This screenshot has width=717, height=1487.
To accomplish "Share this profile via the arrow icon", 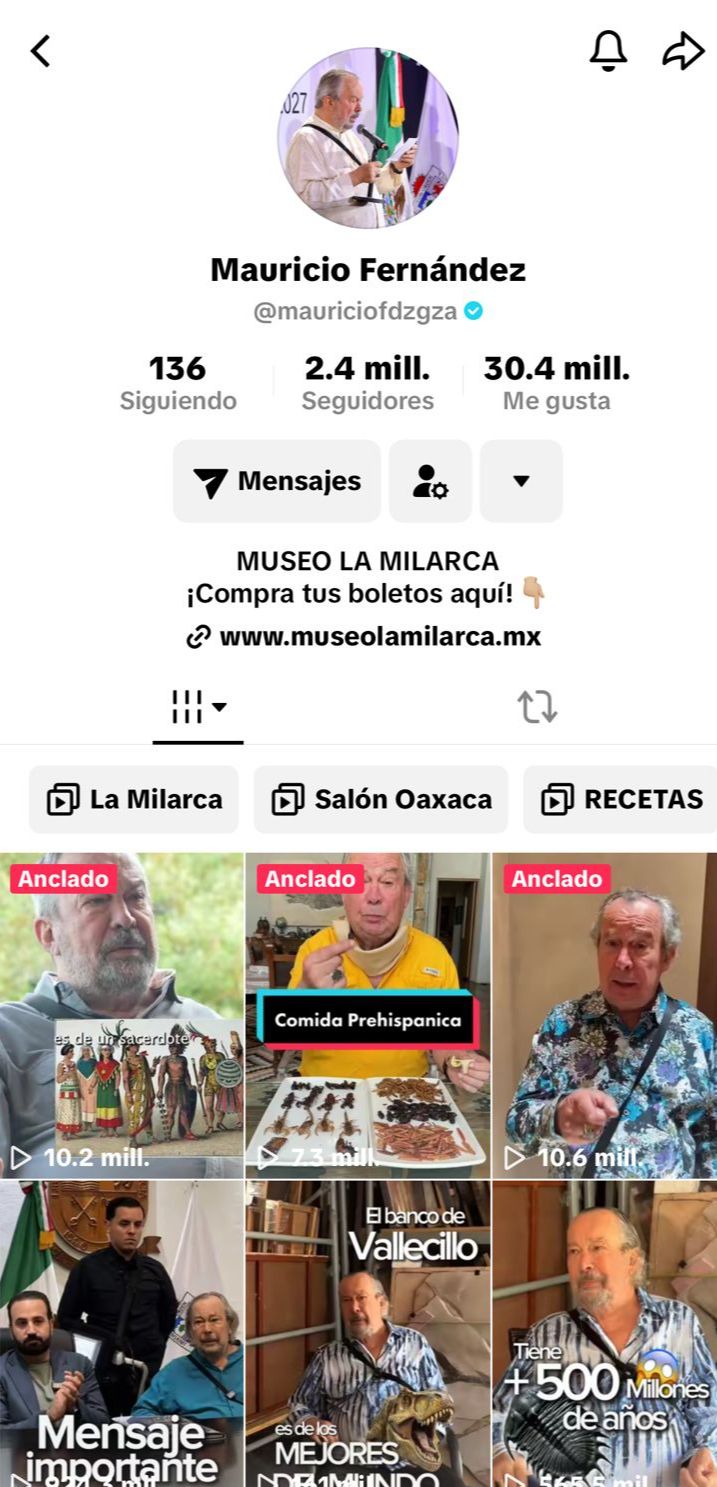I will tap(683, 51).
